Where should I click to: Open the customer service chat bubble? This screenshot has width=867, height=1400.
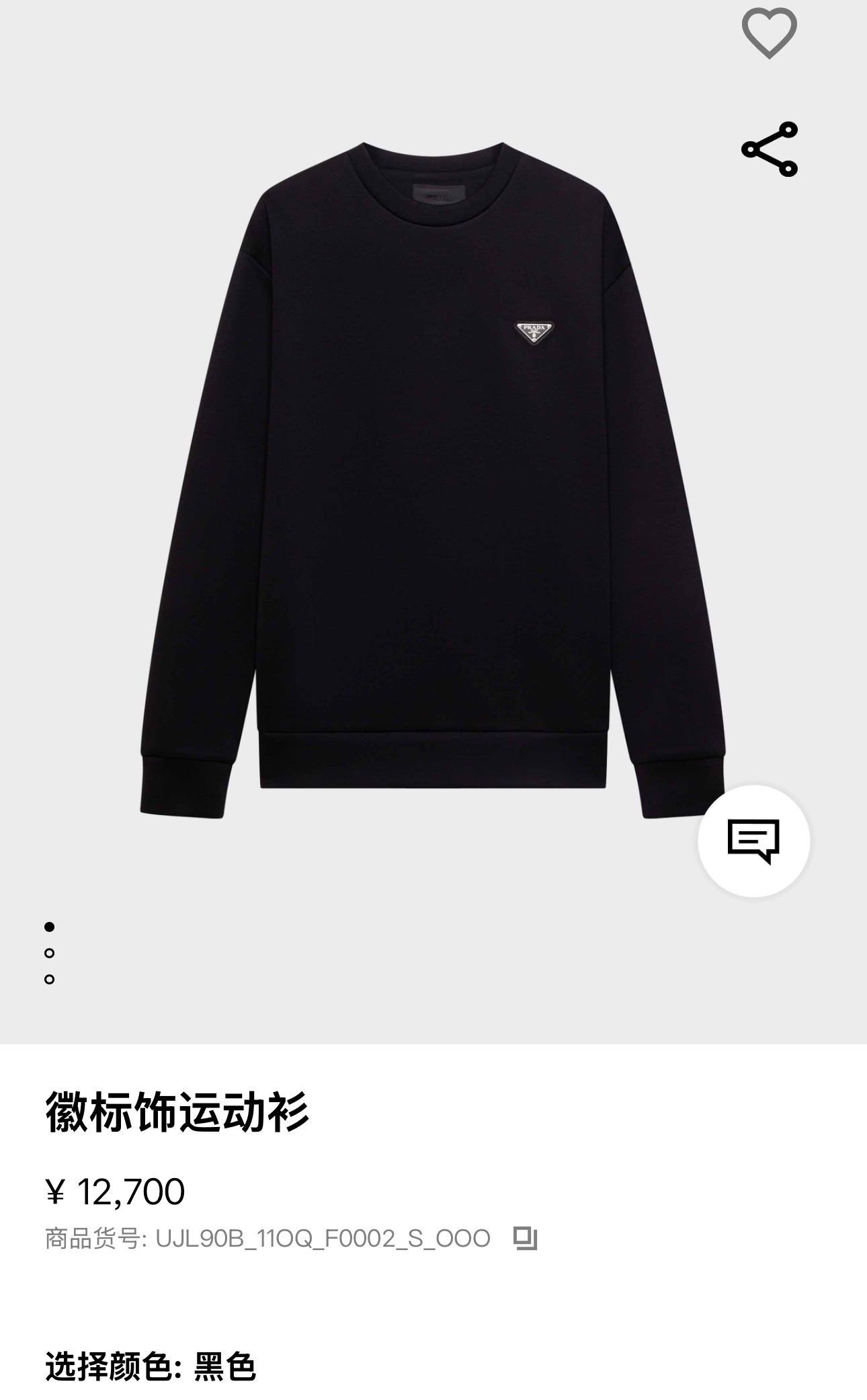coord(753,841)
